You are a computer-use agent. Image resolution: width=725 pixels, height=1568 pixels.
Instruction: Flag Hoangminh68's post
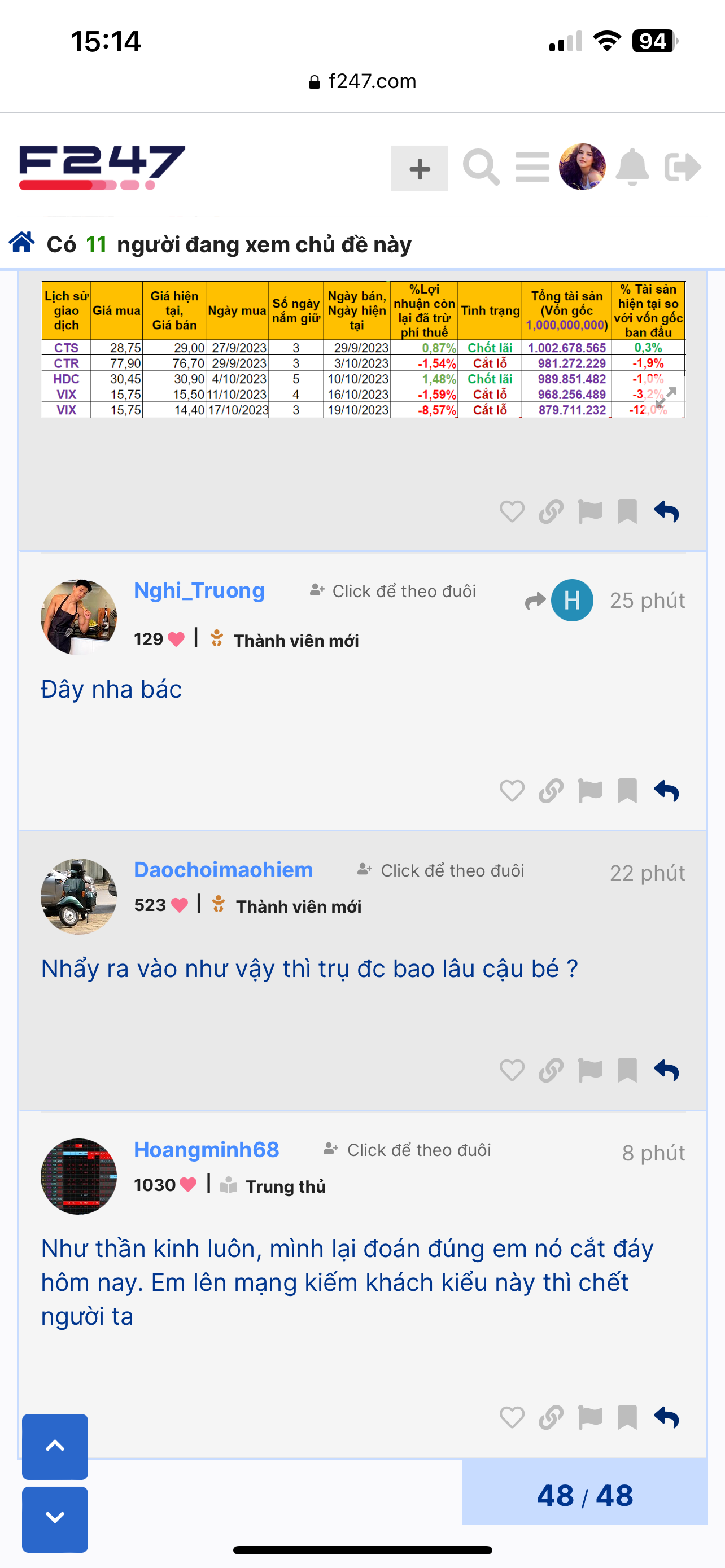590,1418
